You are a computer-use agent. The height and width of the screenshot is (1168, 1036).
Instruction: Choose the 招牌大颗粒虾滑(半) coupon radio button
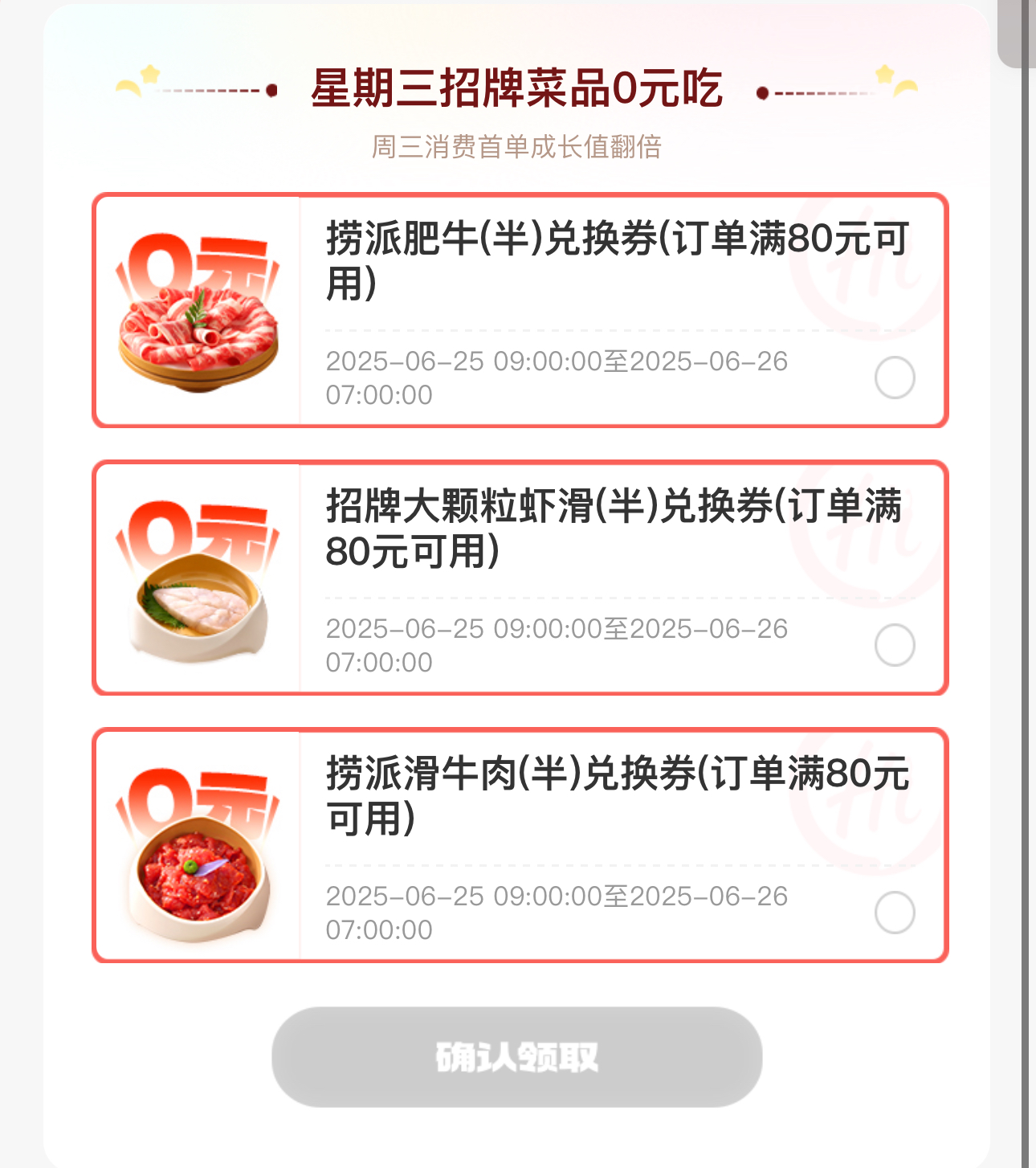point(895,645)
